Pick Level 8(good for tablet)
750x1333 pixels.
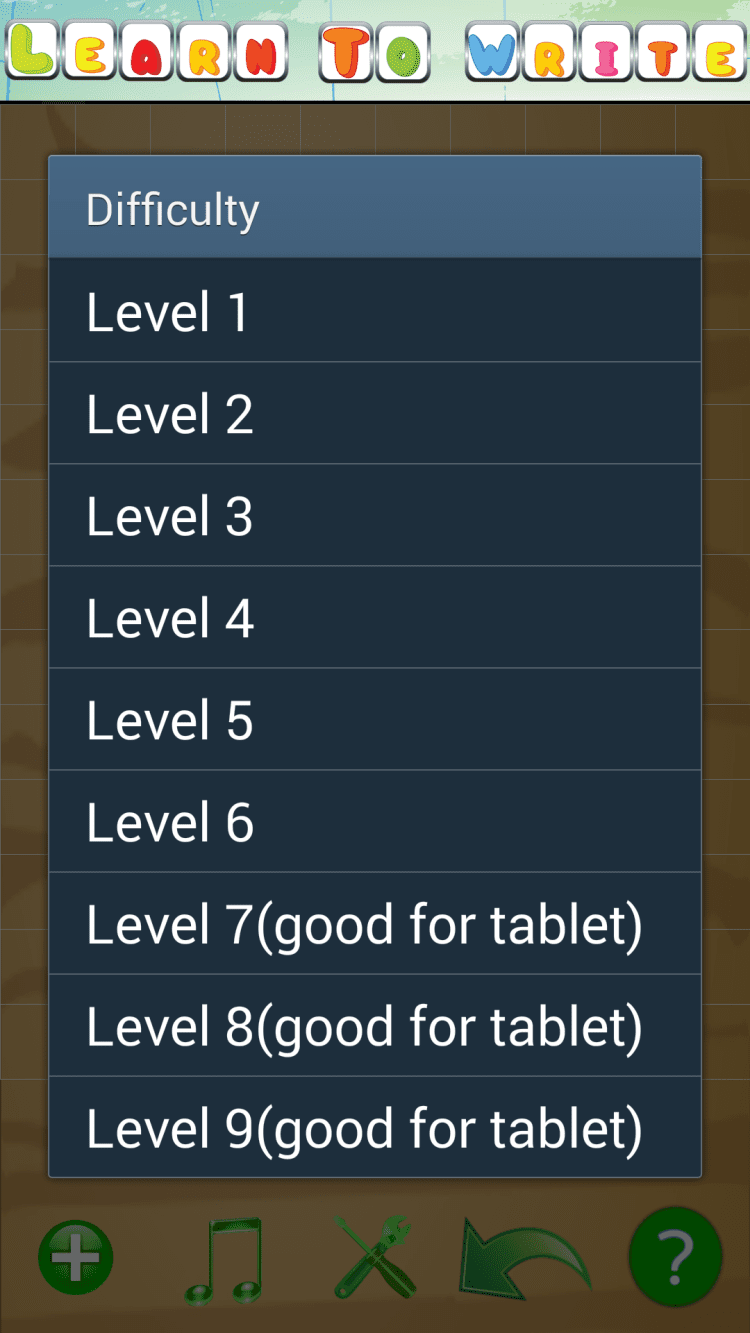point(375,1025)
